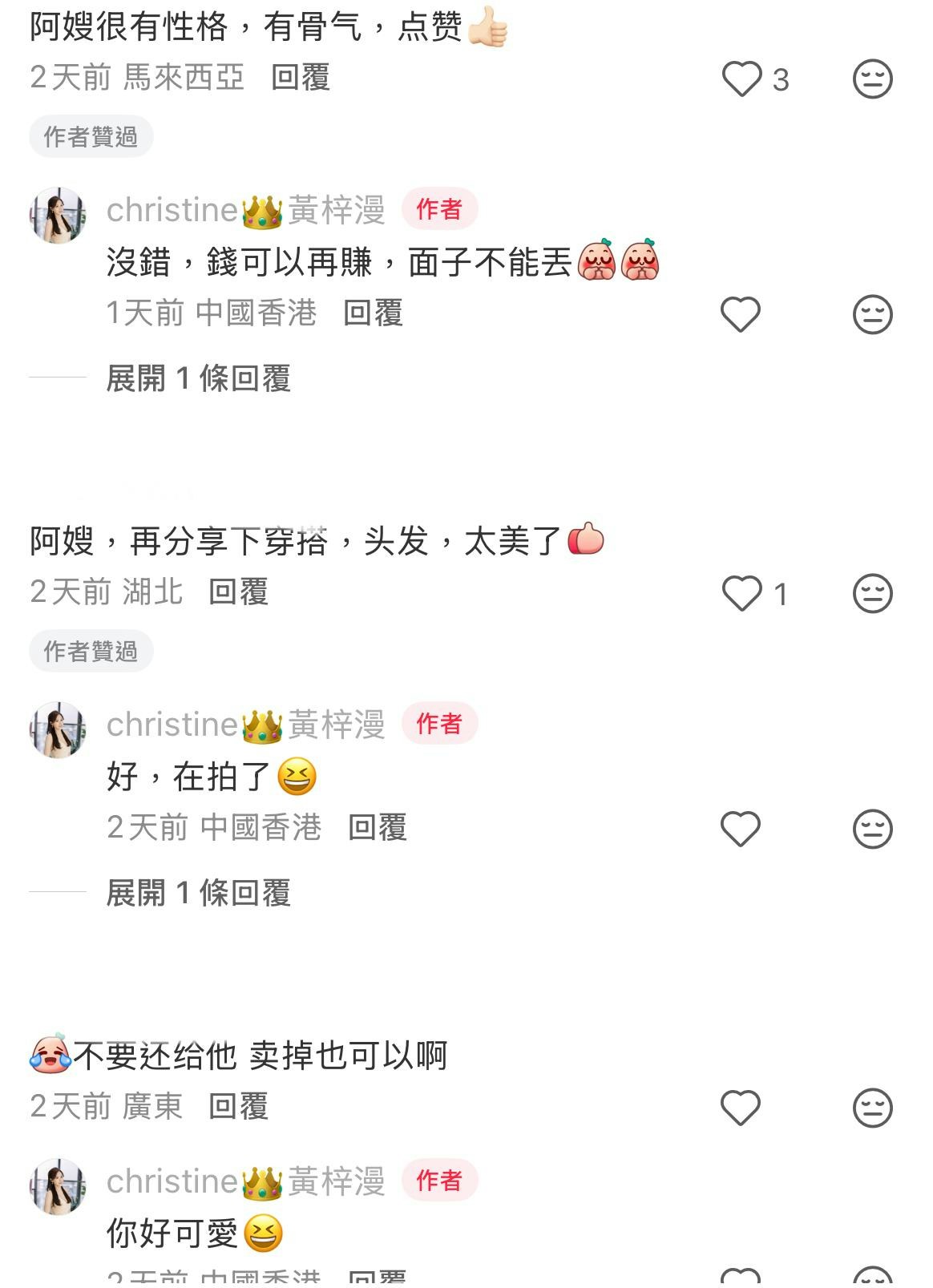Like the 不要还给他 comment from 廣東
The image size is (933, 1288).
pyautogui.click(x=741, y=1108)
